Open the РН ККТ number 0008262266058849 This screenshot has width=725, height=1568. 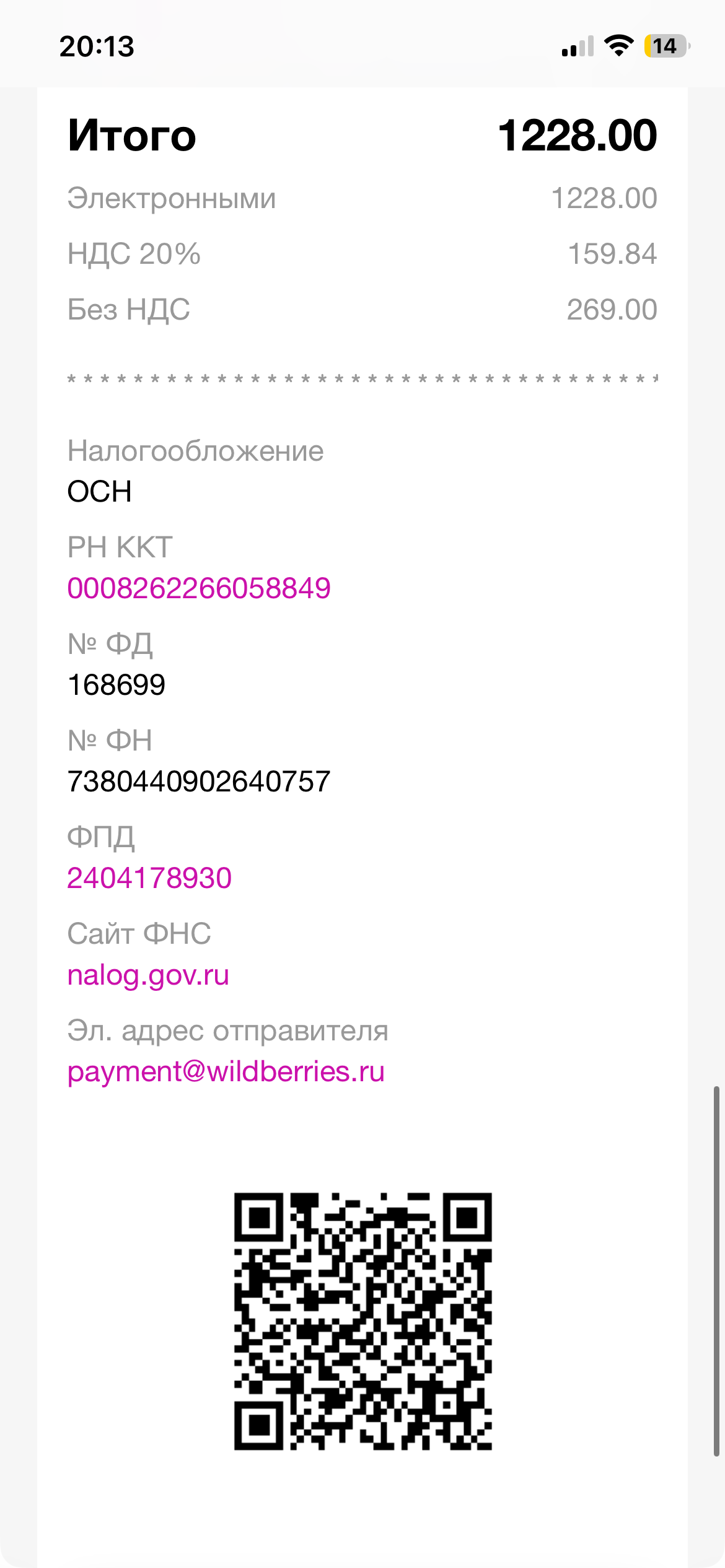(199, 588)
